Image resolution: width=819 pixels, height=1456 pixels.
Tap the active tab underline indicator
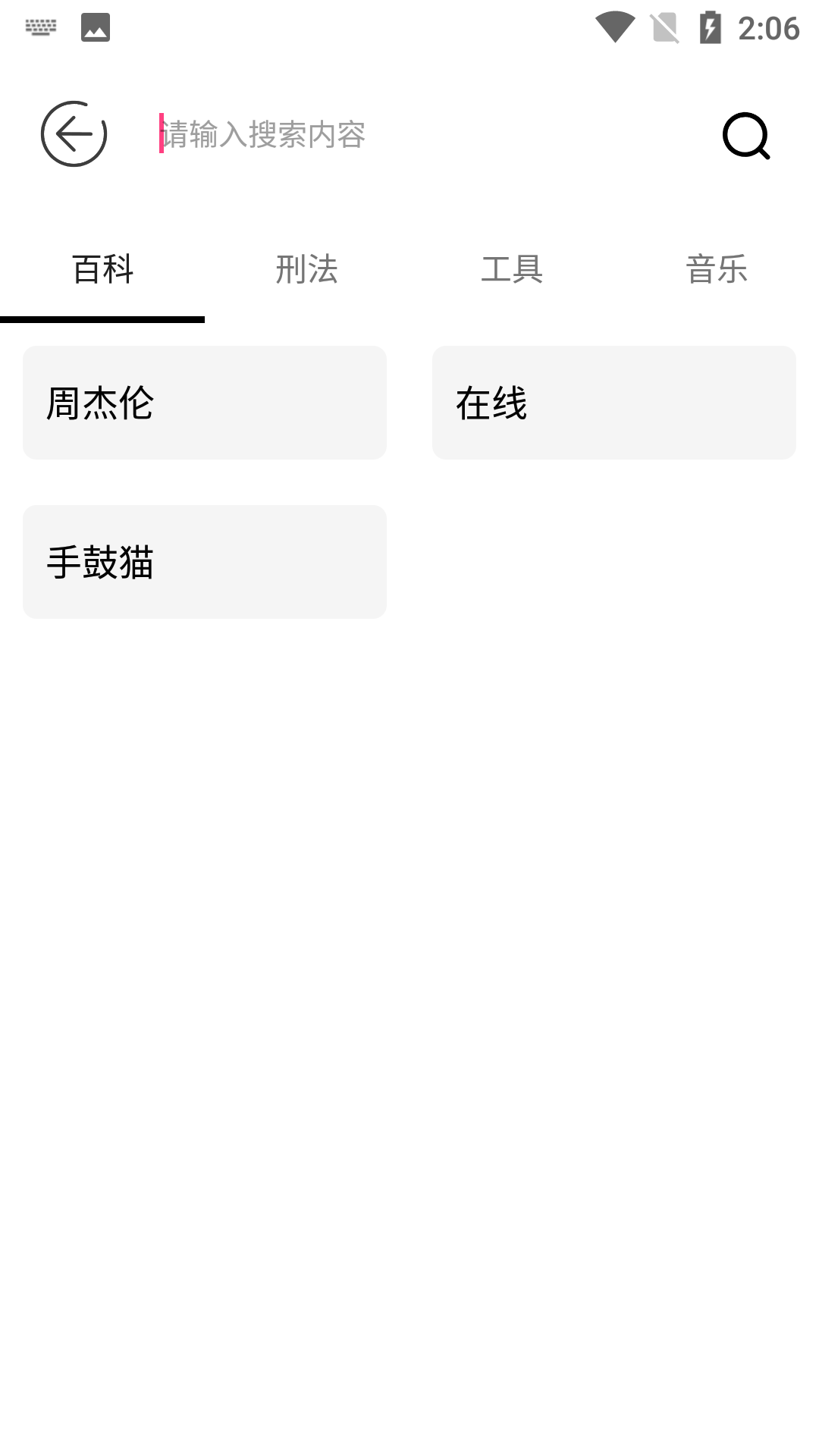click(x=102, y=320)
